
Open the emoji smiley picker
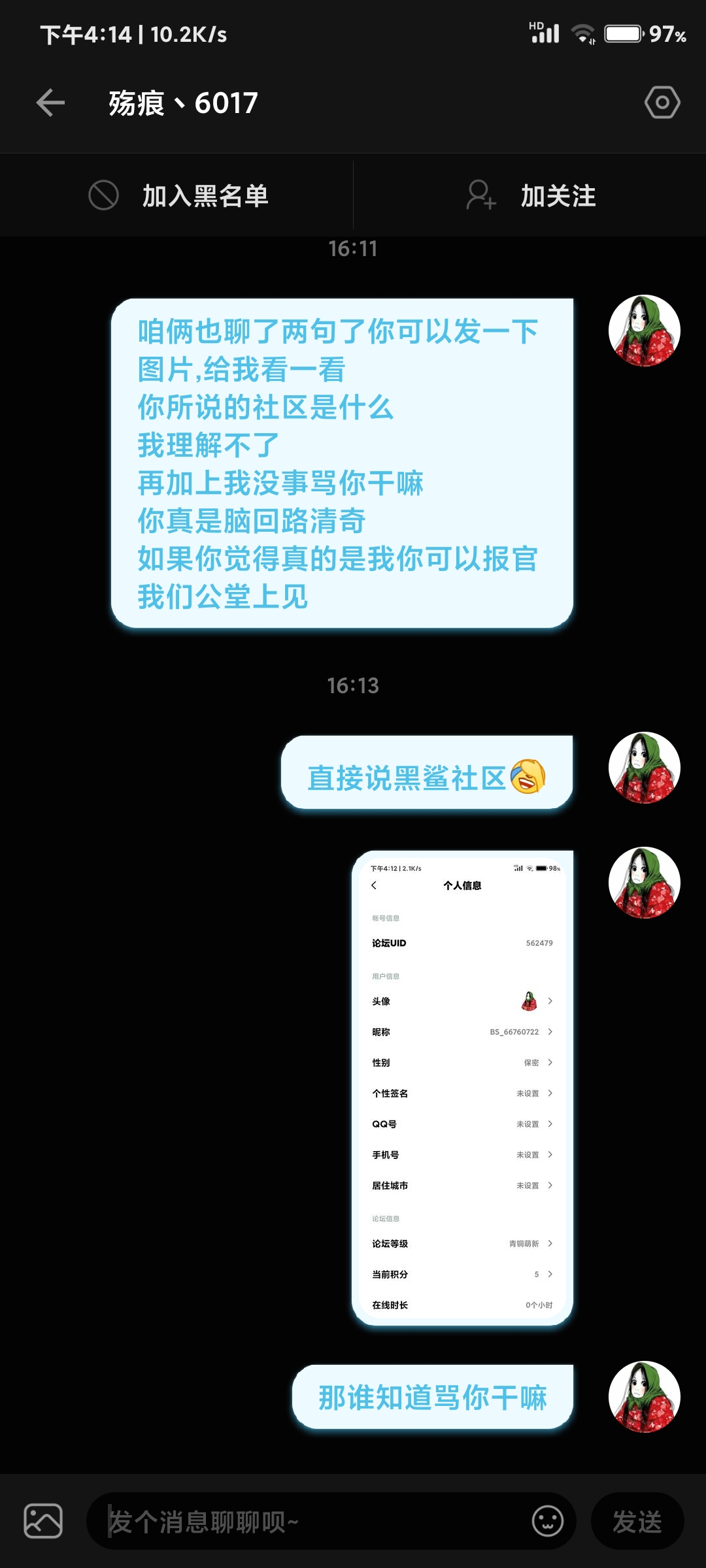(547, 1521)
